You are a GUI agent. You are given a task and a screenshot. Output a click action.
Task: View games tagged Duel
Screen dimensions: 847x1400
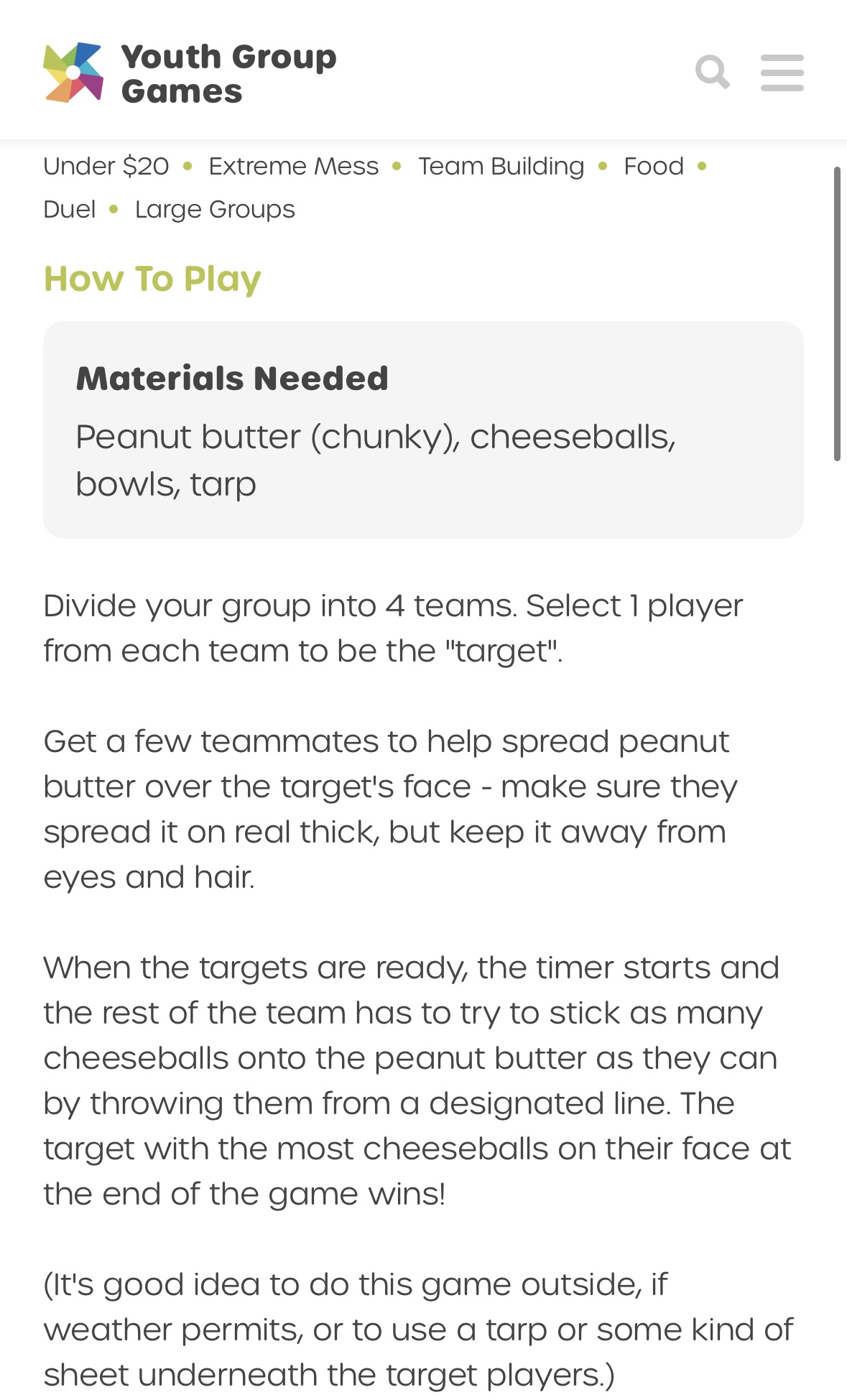coord(70,209)
